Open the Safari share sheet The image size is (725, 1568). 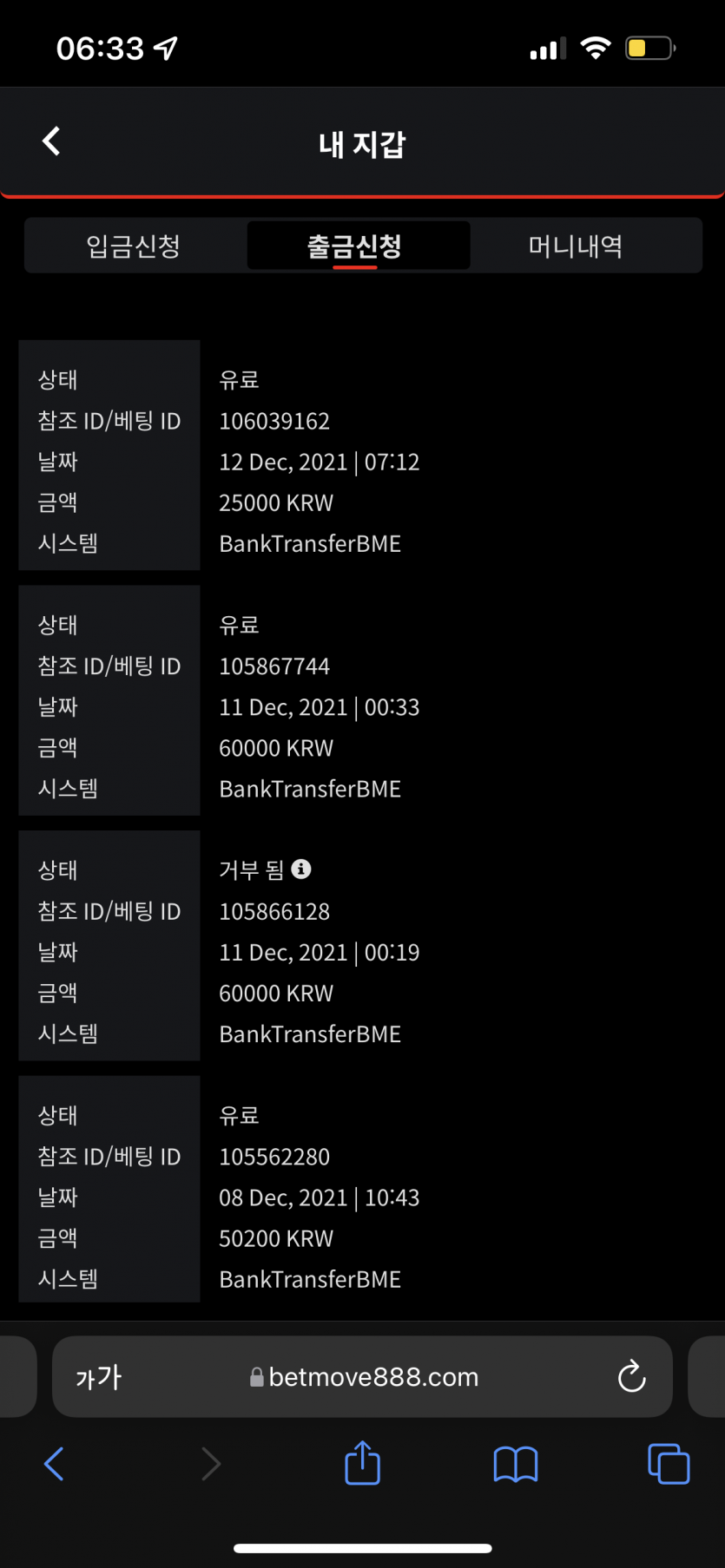[362, 1463]
